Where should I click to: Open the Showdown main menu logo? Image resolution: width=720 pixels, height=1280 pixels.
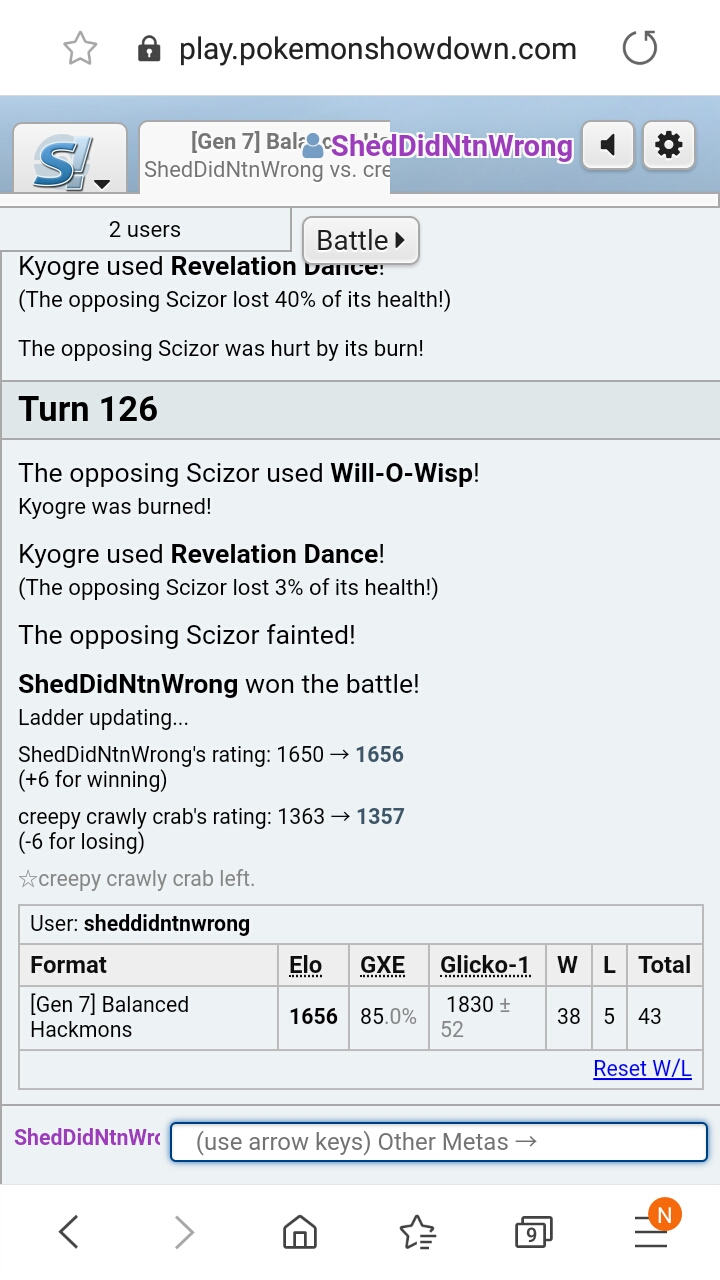pos(70,158)
